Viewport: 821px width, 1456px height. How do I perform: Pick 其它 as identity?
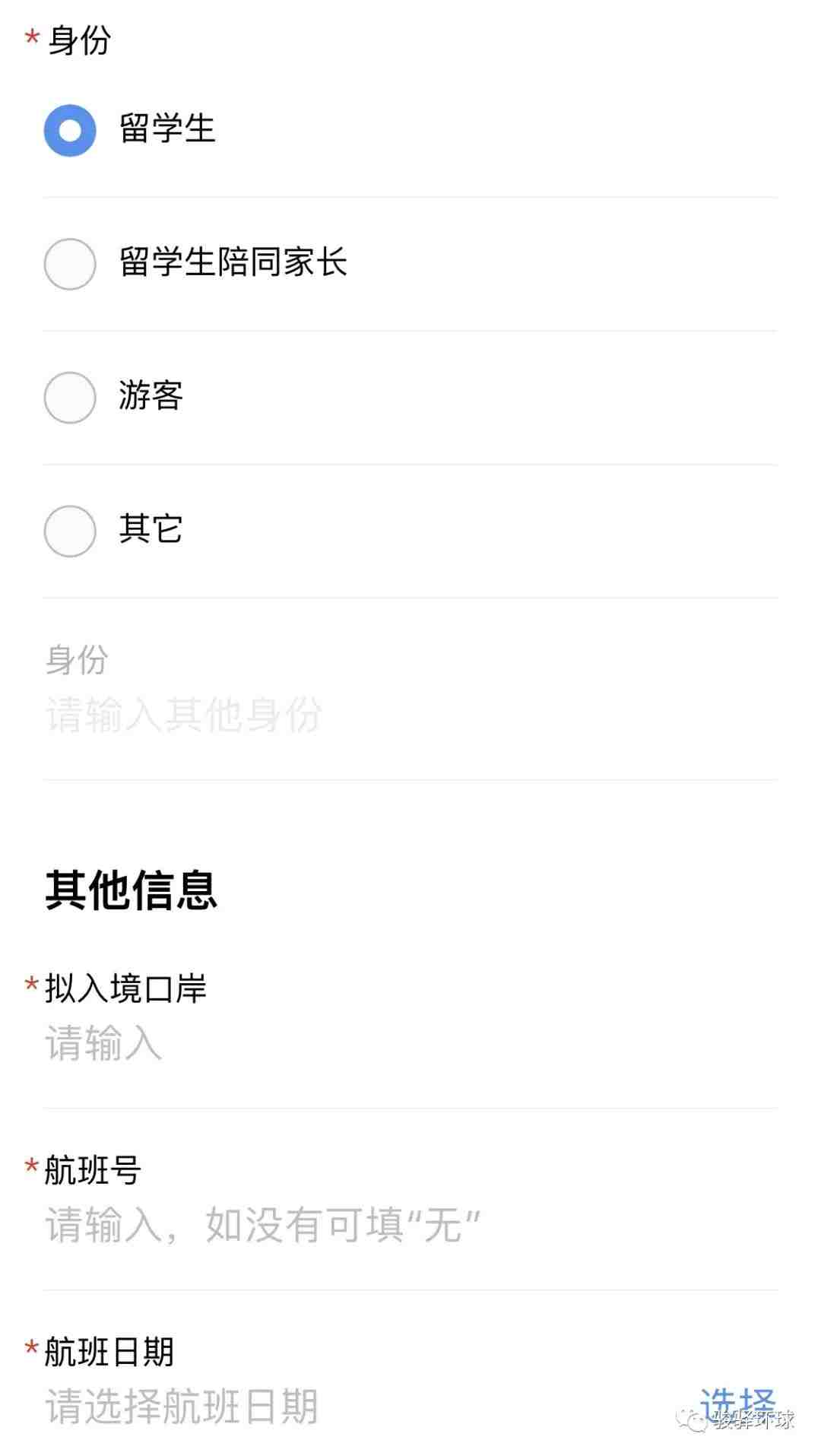(70, 531)
